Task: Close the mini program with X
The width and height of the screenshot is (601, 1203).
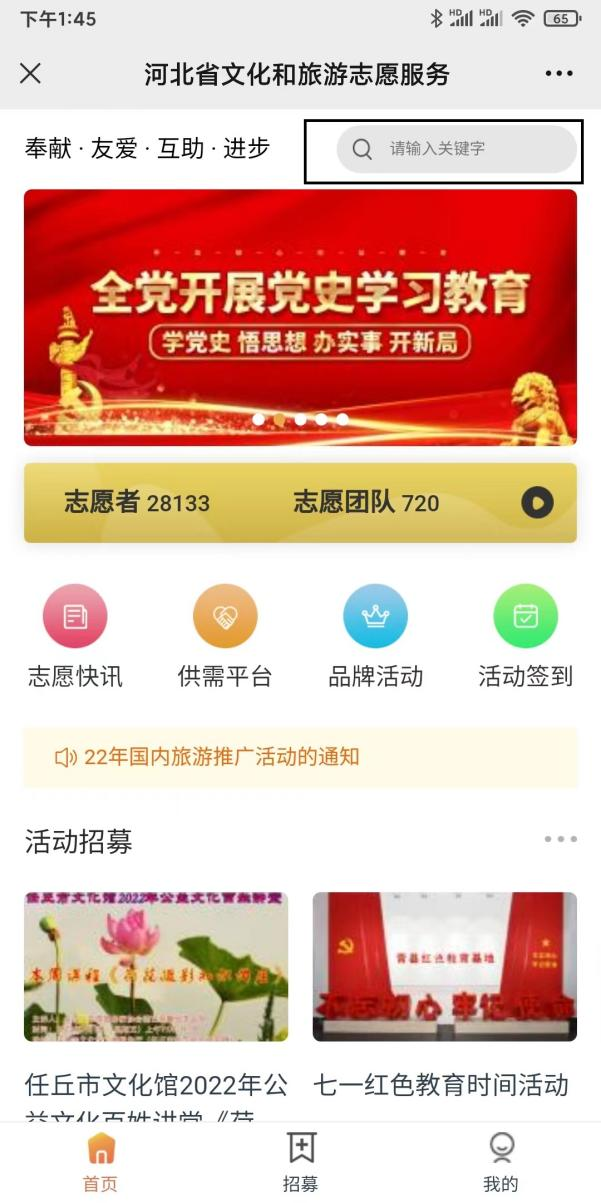Action: [31, 73]
